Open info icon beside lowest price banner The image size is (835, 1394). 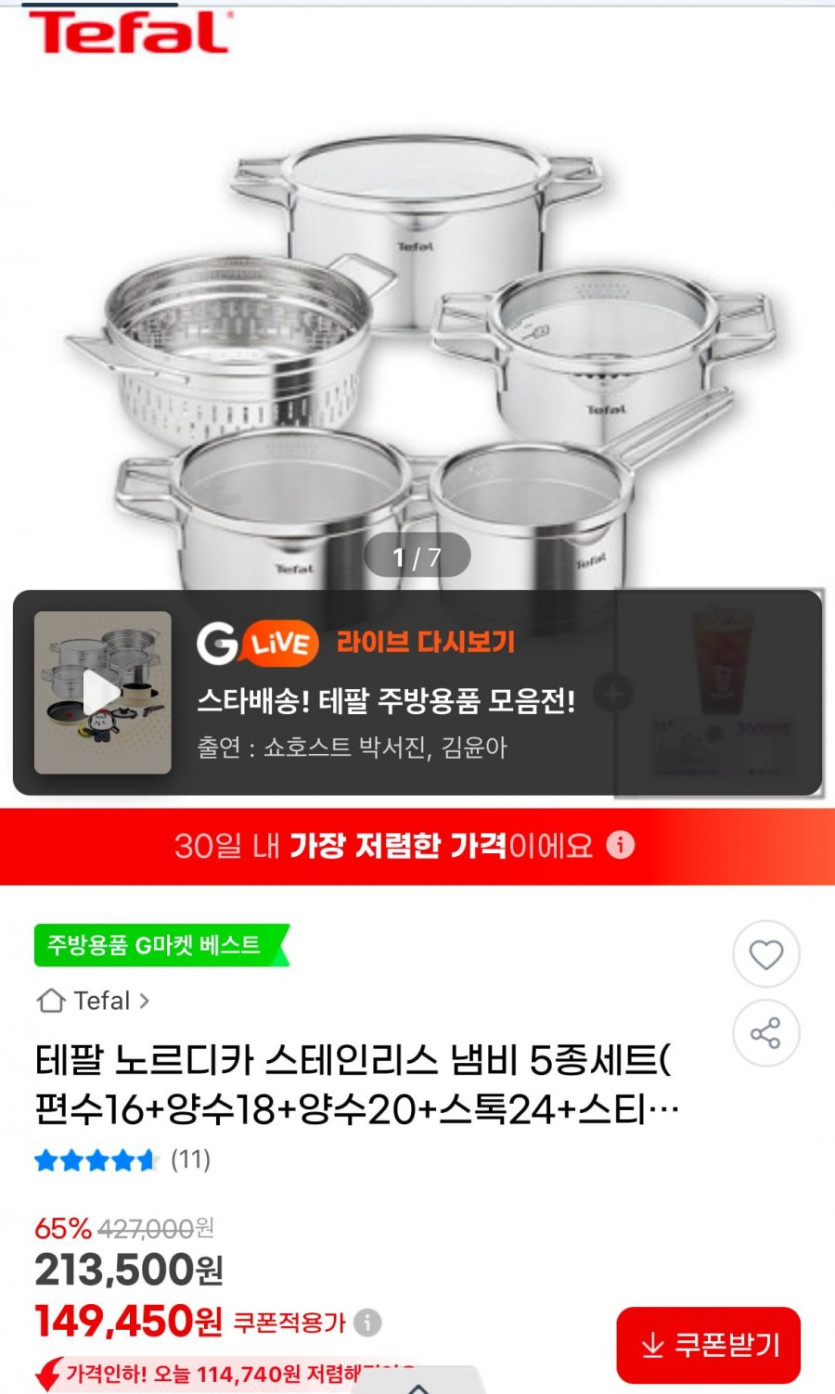click(620, 846)
